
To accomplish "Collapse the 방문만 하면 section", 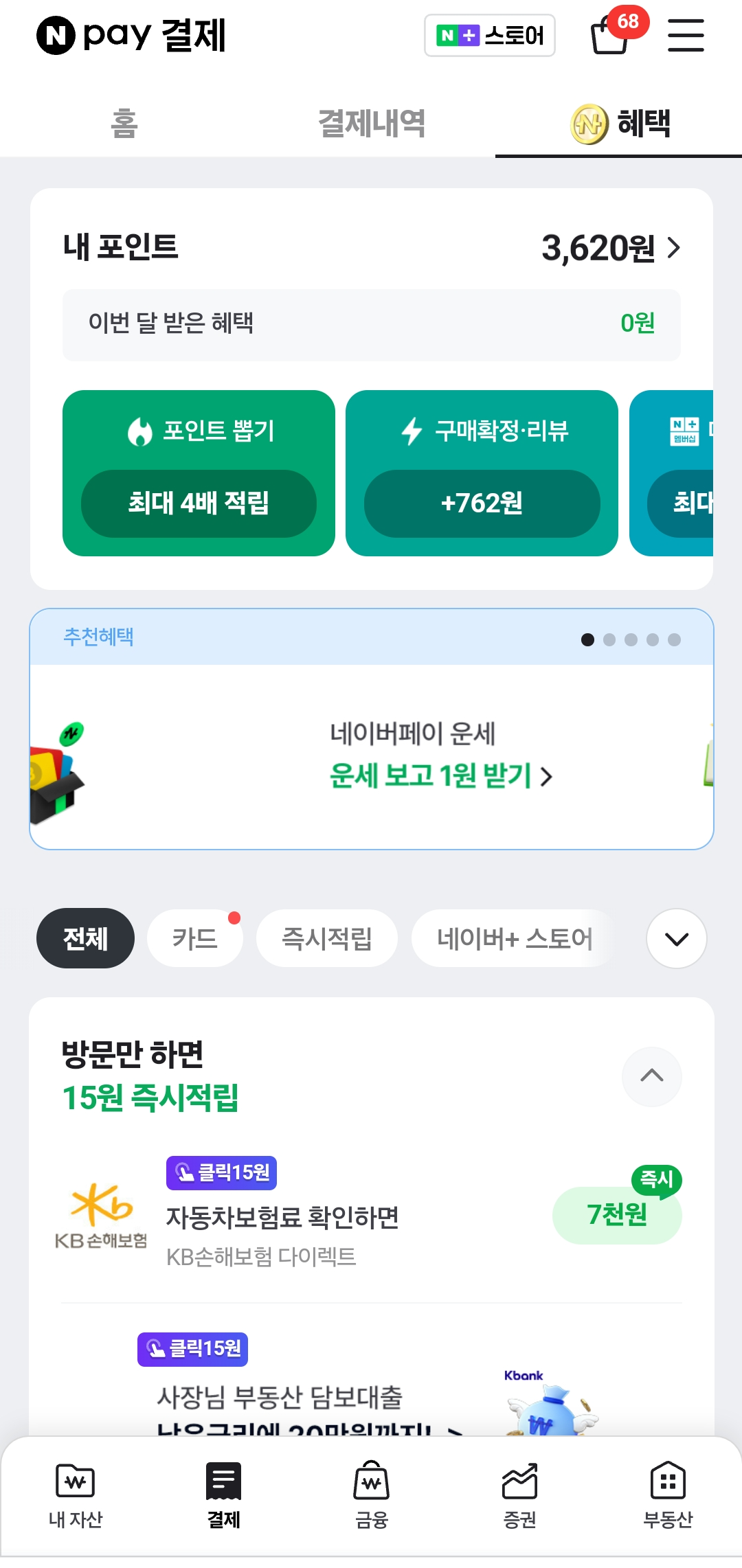I will tap(651, 1077).
